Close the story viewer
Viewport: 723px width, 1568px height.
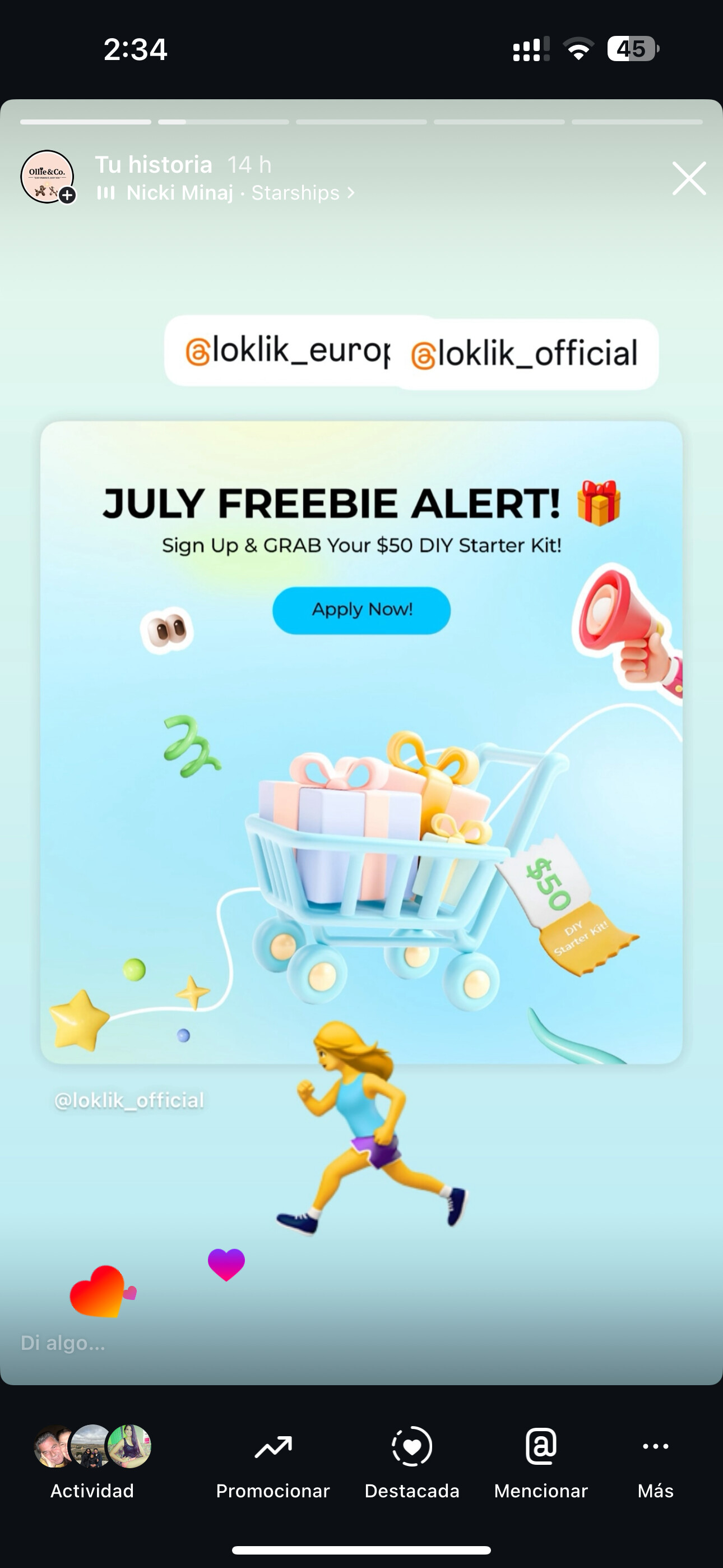[x=689, y=178]
